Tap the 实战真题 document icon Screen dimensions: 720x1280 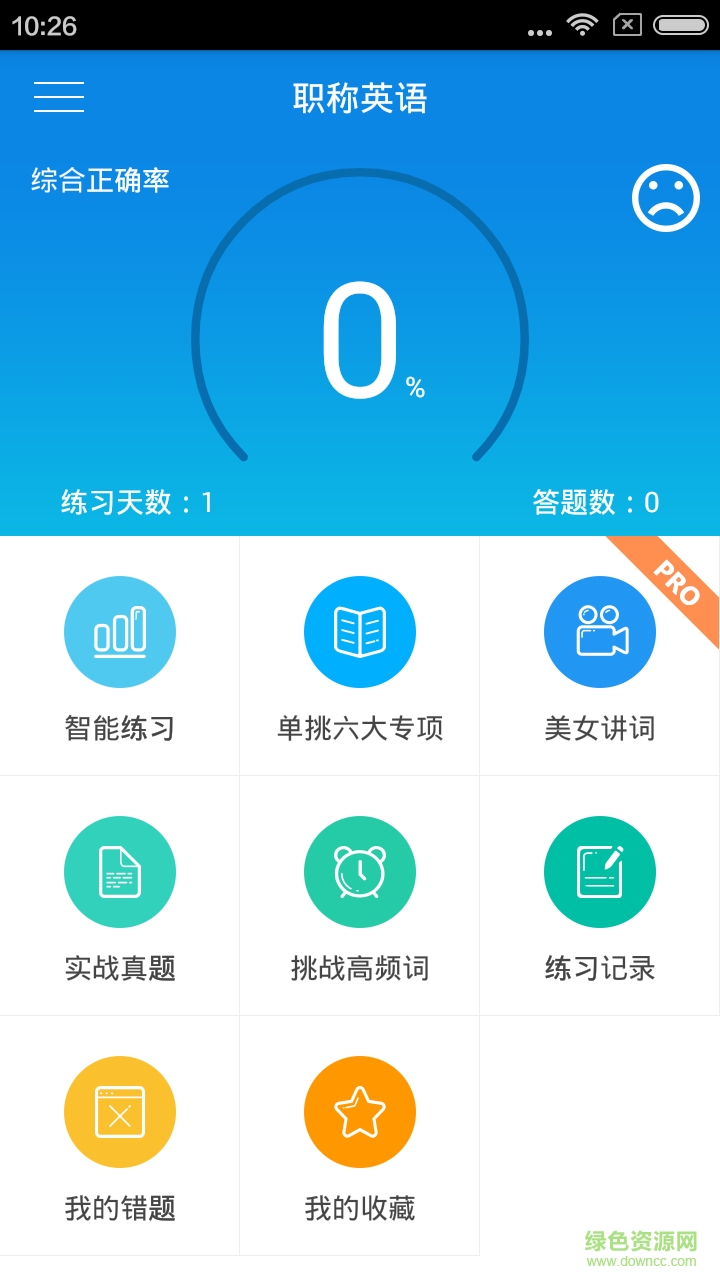point(120,872)
